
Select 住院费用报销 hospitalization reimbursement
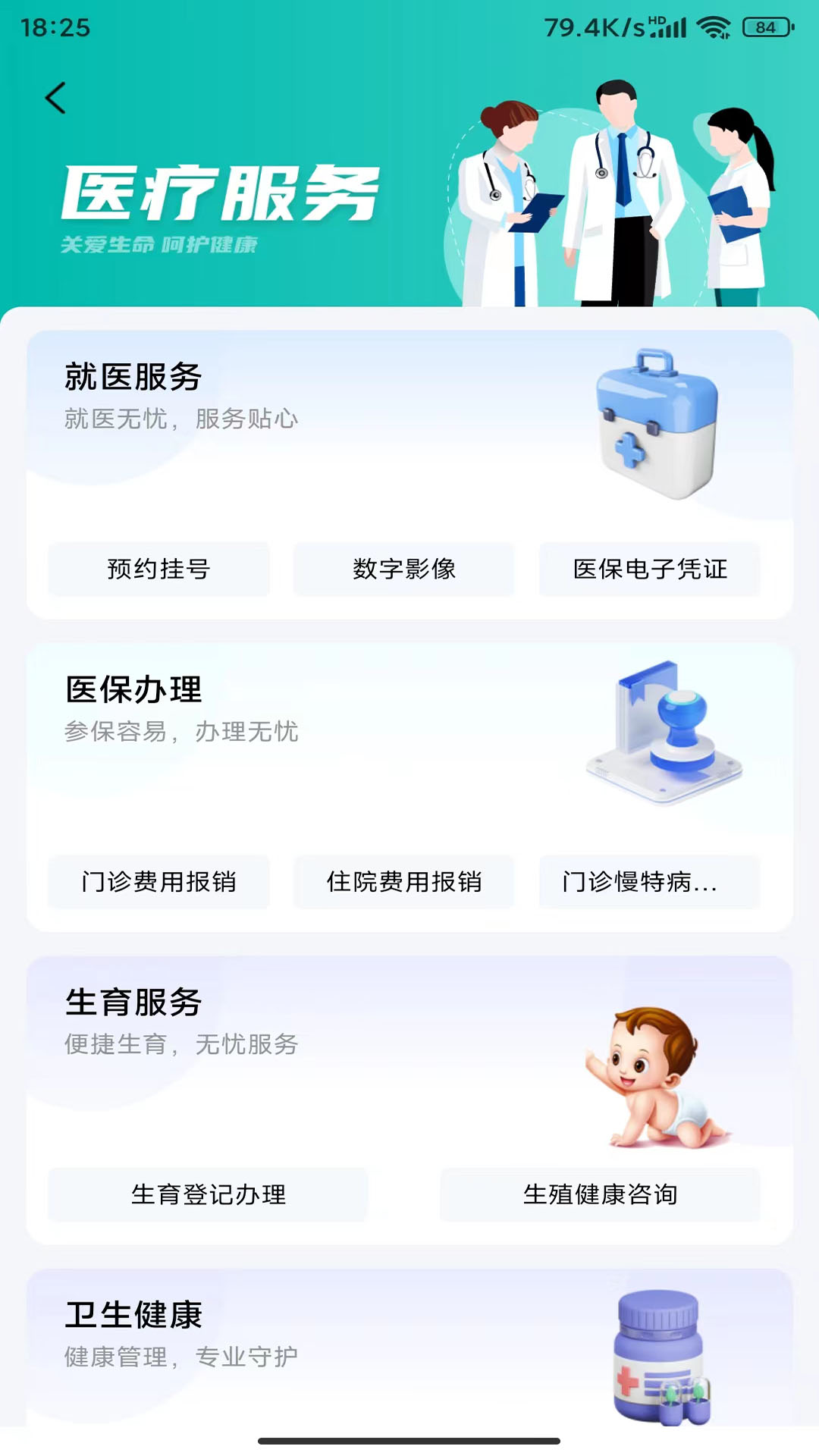(x=404, y=882)
